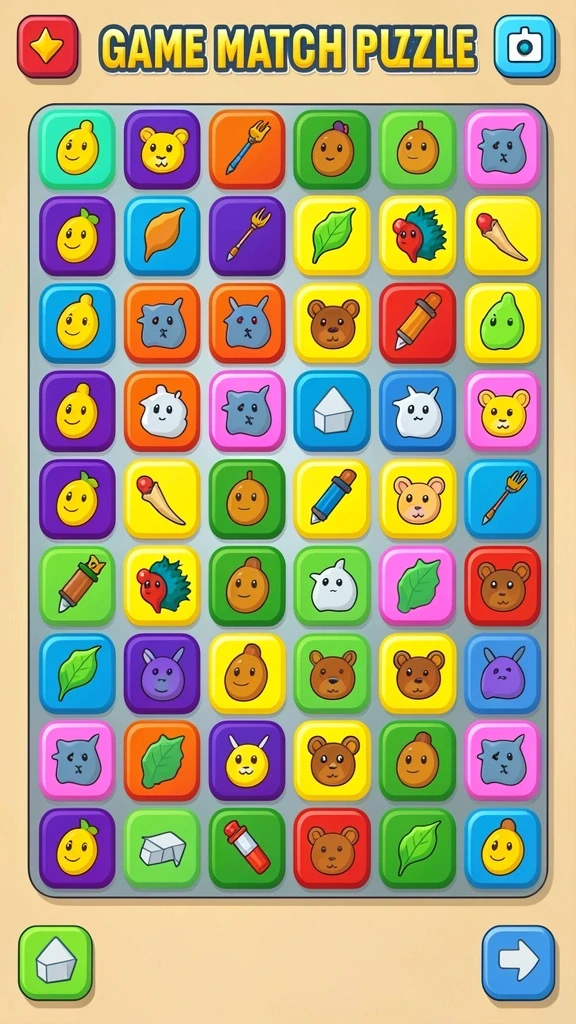This screenshot has width=576, height=1024.
Task: Choose the yellow tile with the blue crayon
Action: pyautogui.click(x=332, y=499)
